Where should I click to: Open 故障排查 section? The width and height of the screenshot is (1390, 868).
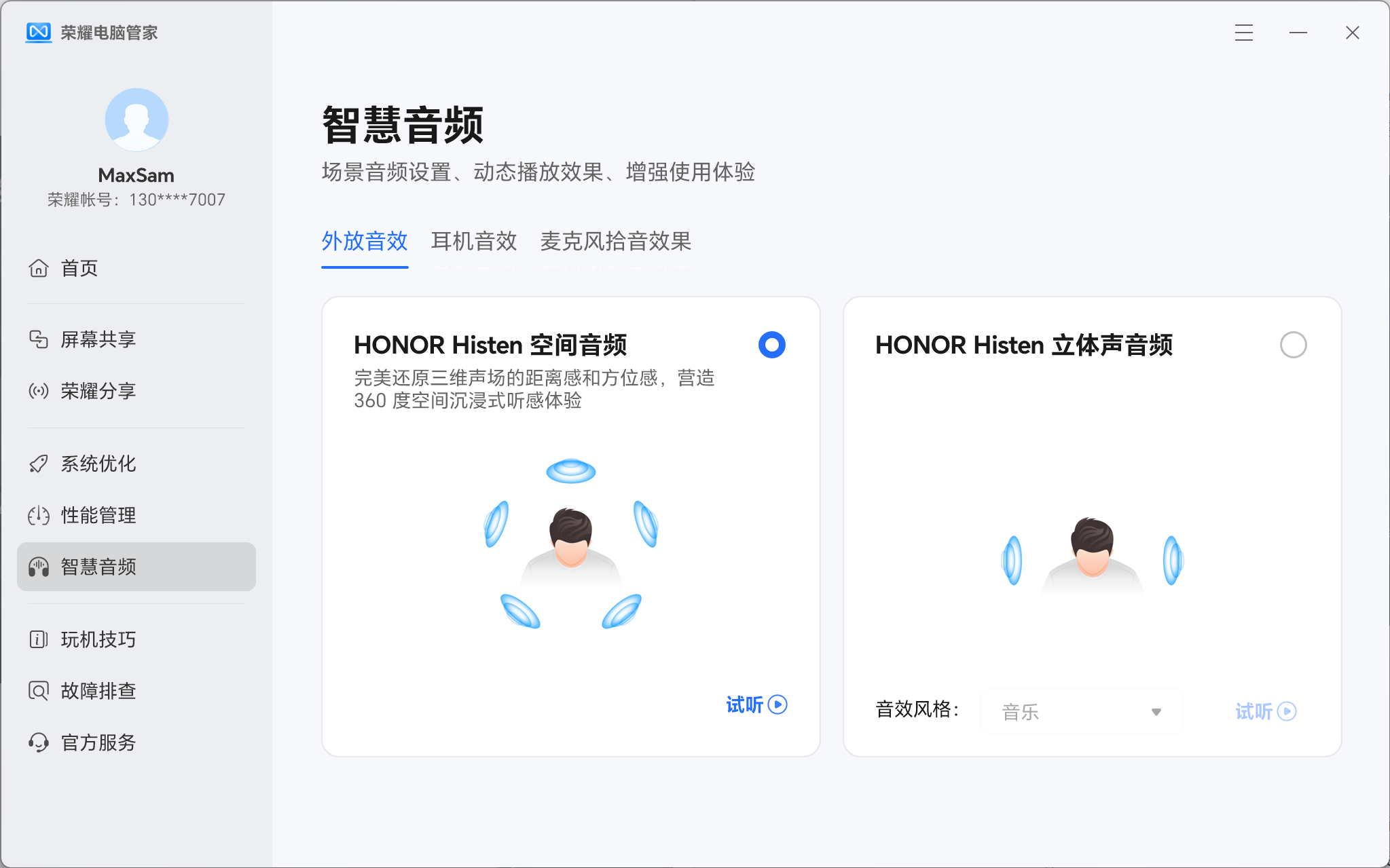click(x=98, y=691)
